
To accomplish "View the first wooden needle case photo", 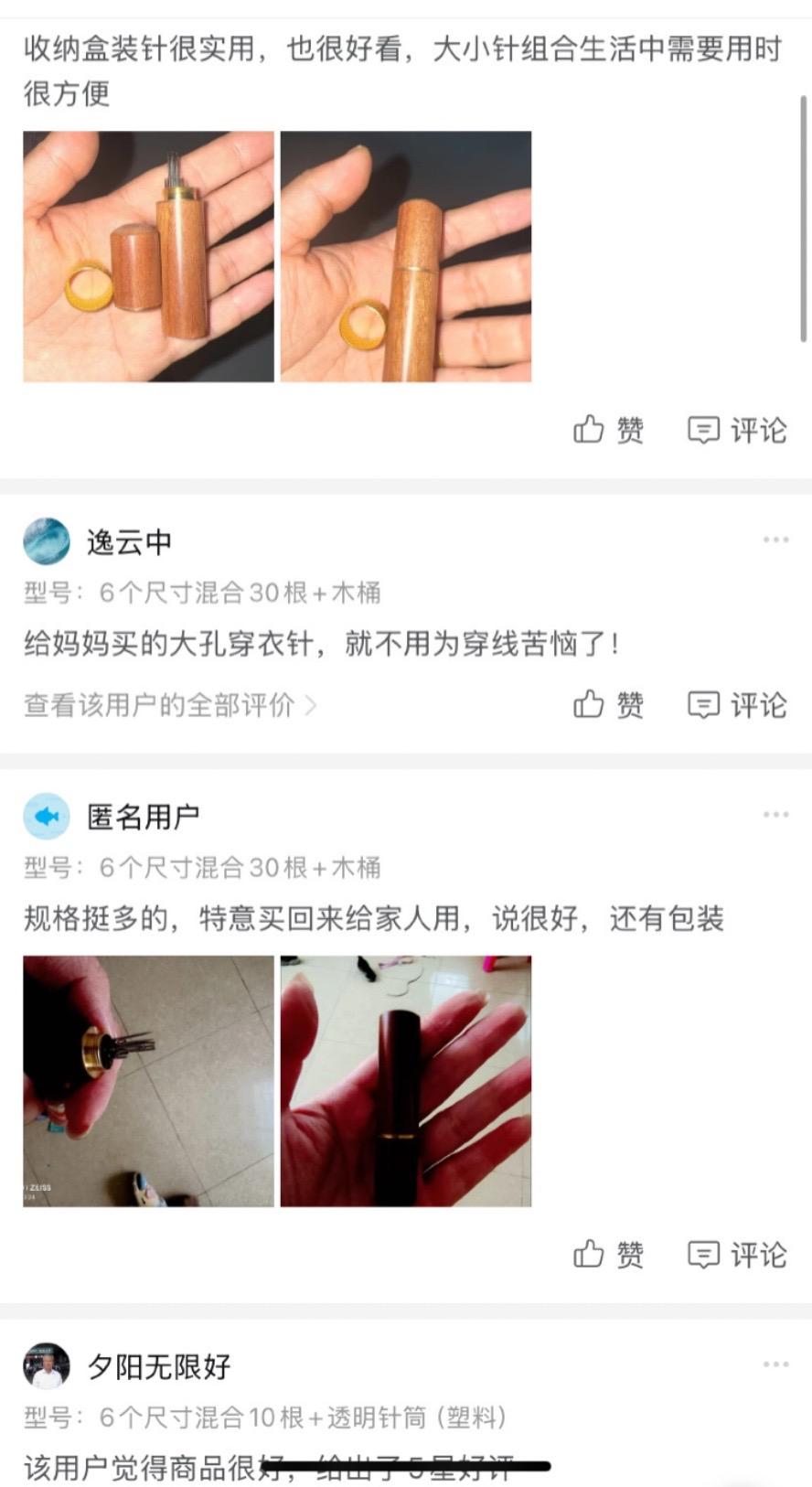I will pos(148,256).
